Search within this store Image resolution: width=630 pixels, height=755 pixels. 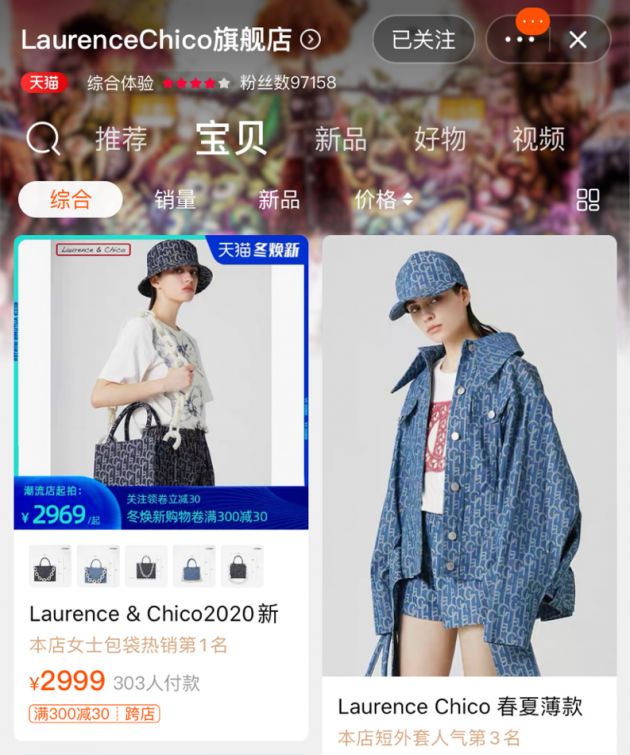42,140
